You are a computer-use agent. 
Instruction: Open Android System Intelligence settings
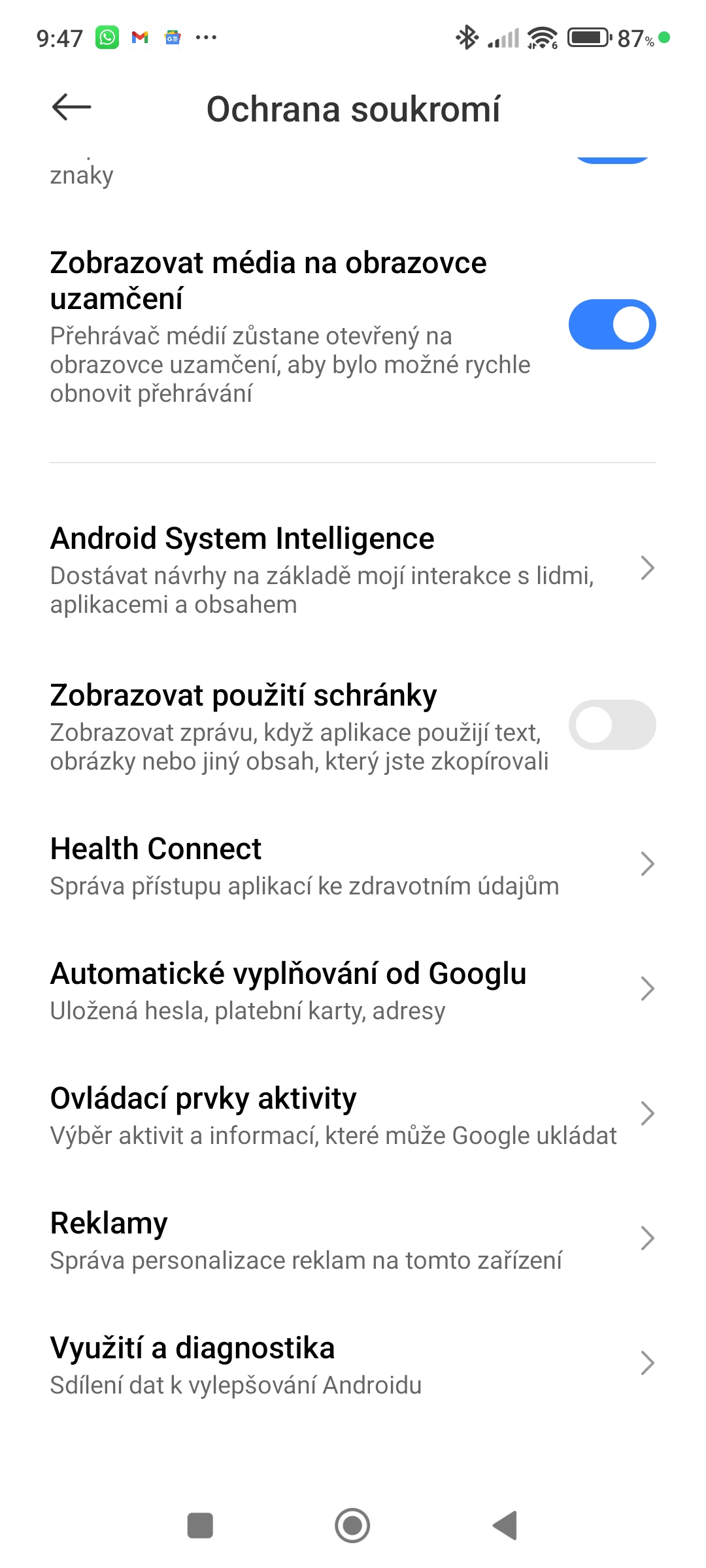click(x=353, y=569)
